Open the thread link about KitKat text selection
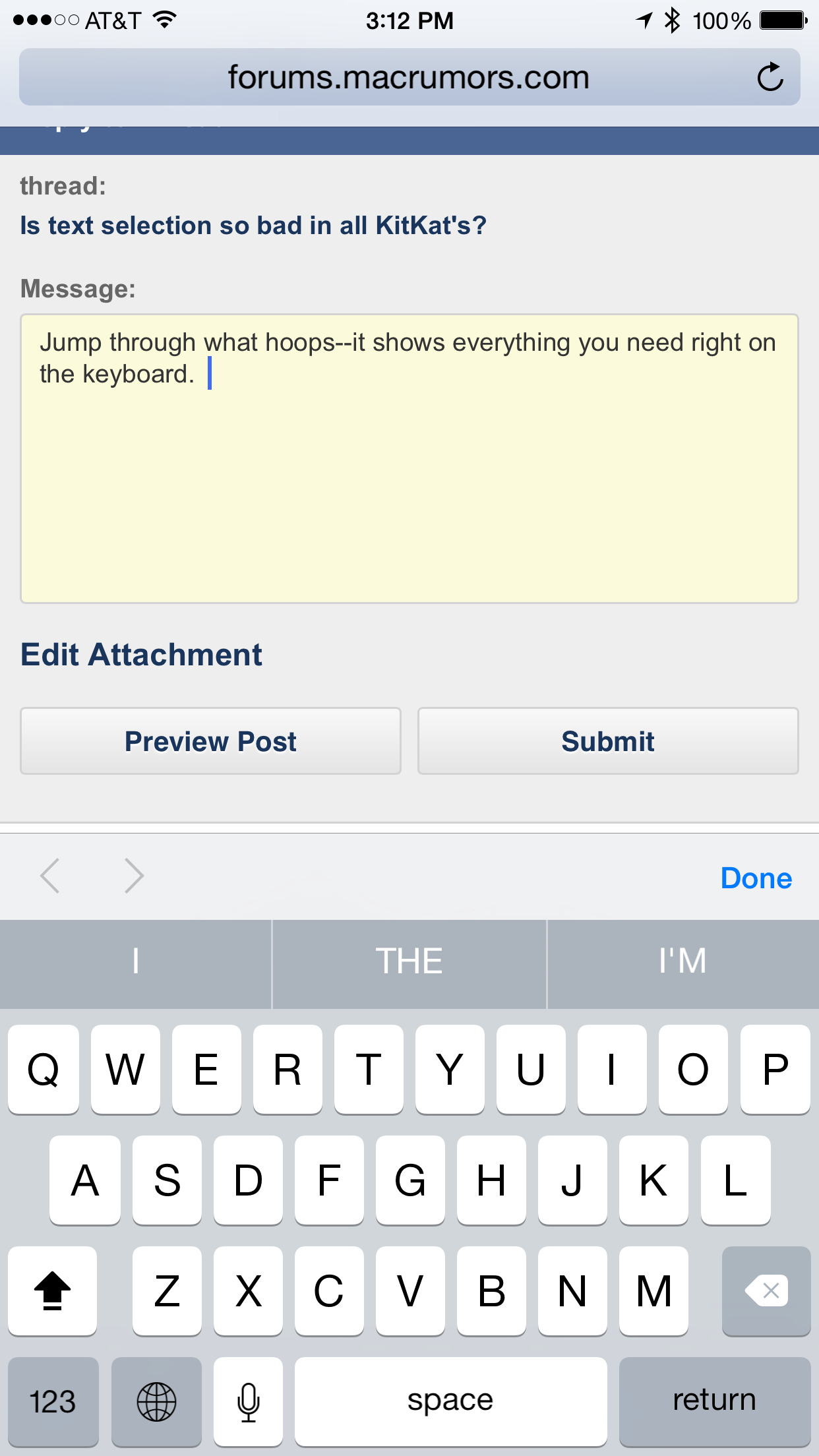The width and height of the screenshot is (819, 1456). [253, 226]
